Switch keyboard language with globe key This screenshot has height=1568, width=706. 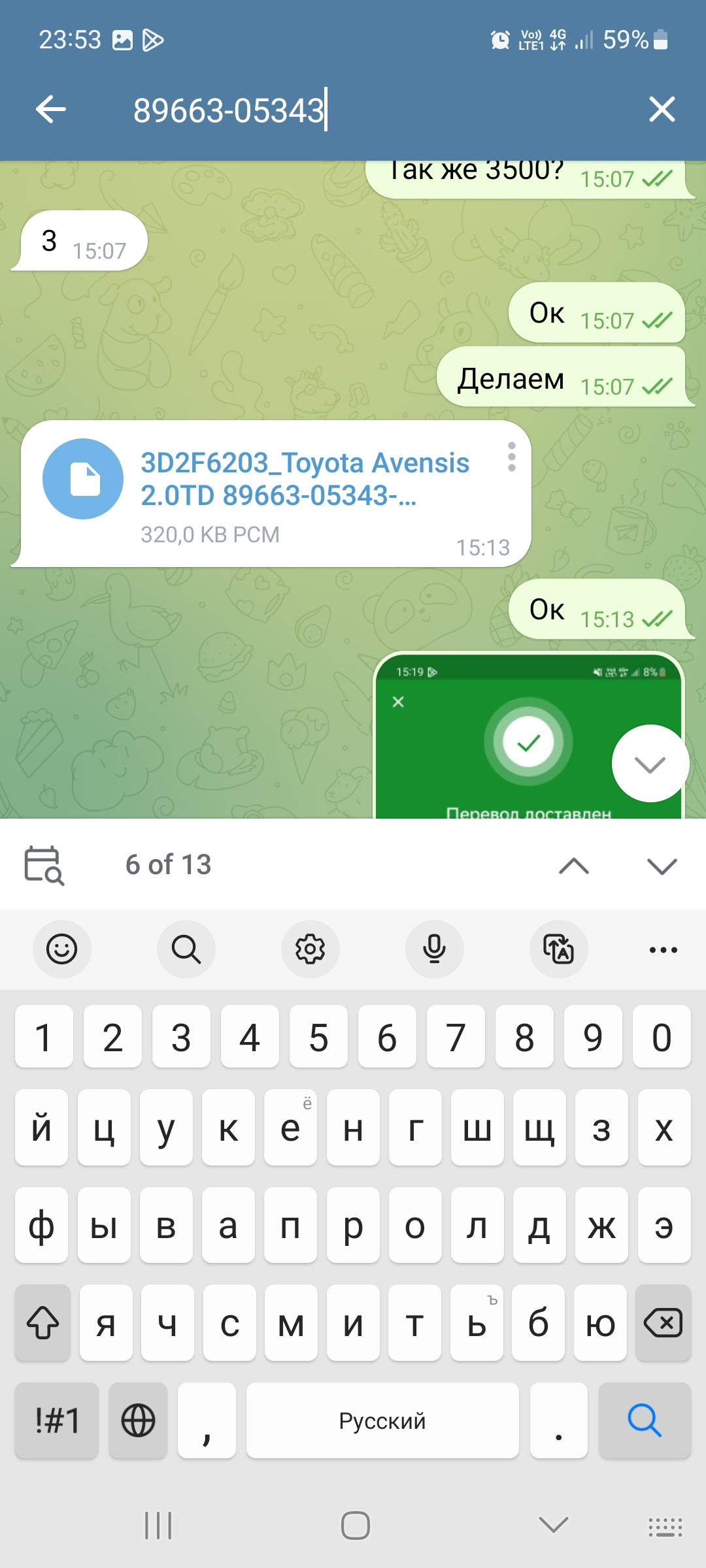tap(139, 1420)
